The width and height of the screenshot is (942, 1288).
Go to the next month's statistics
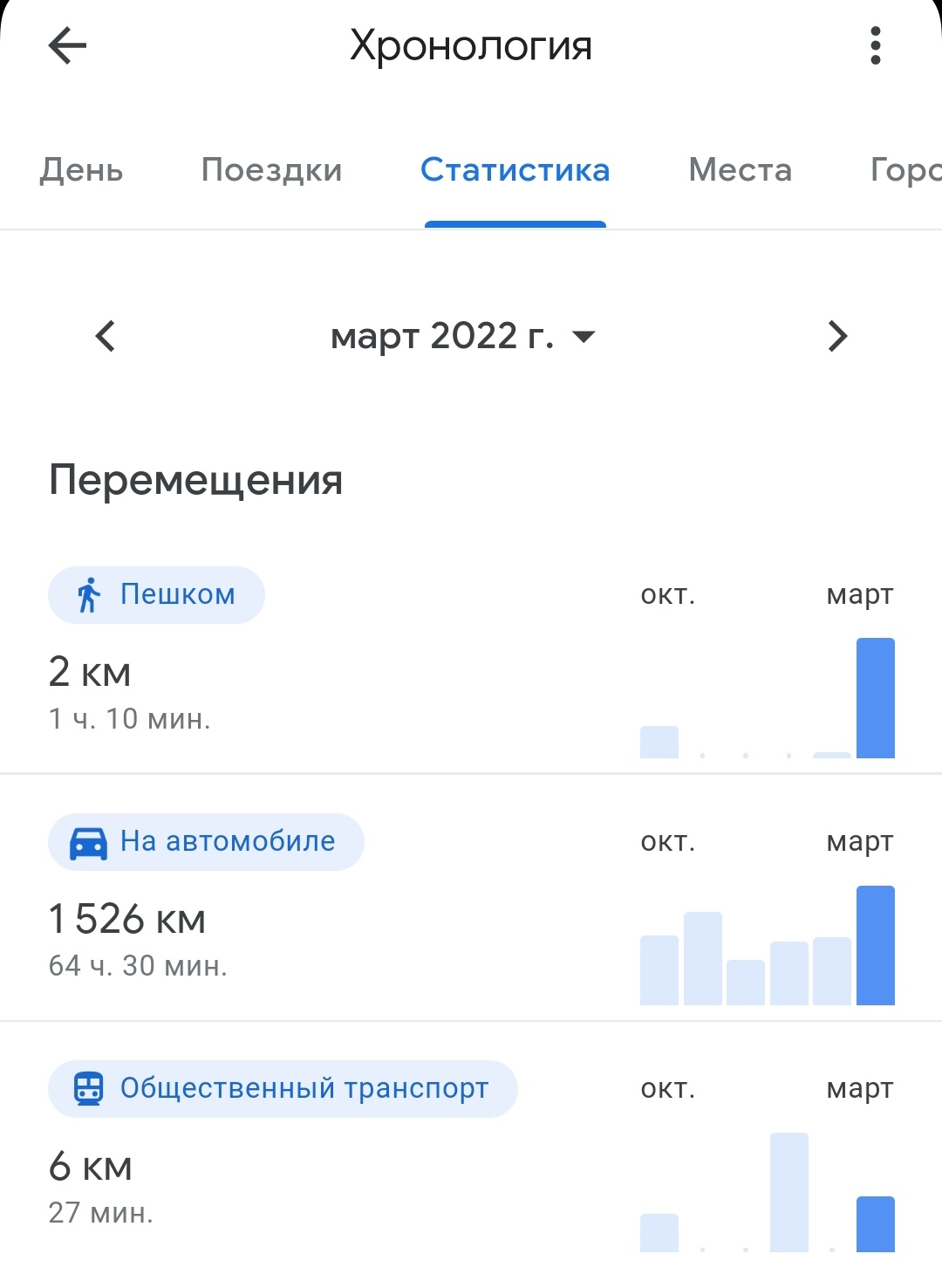(836, 336)
